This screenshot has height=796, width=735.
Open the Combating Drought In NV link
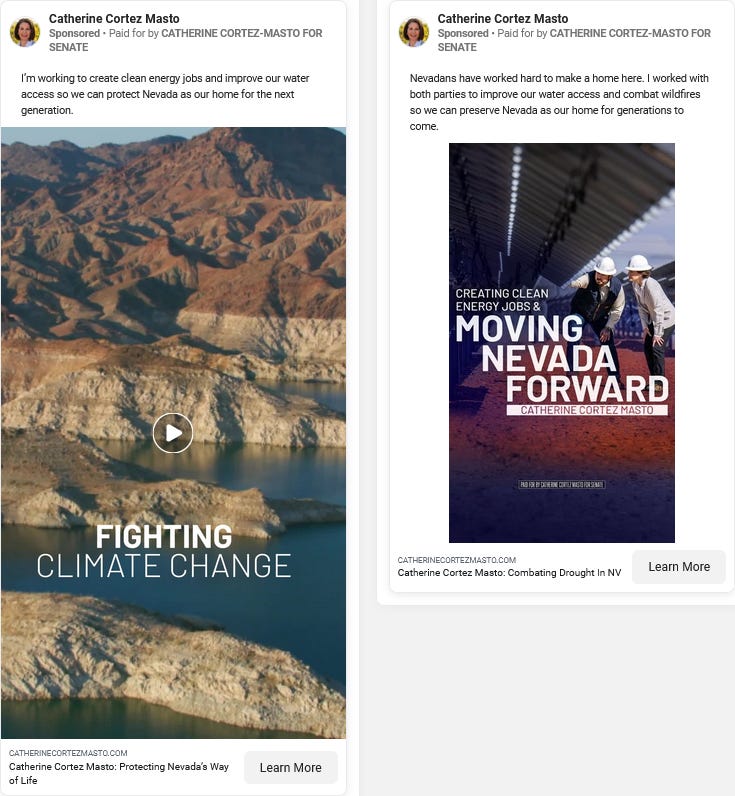509,573
